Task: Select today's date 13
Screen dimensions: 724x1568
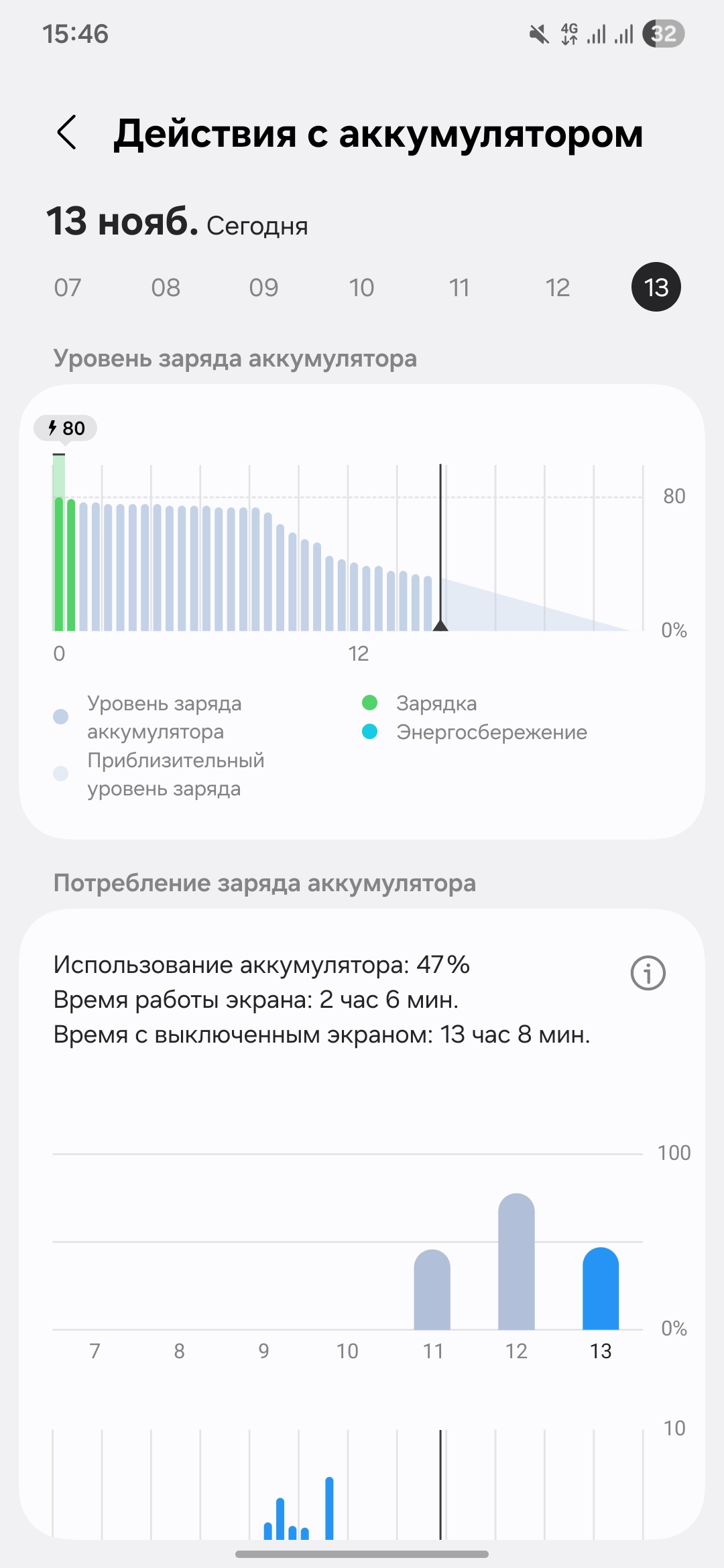Action: (656, 287)
